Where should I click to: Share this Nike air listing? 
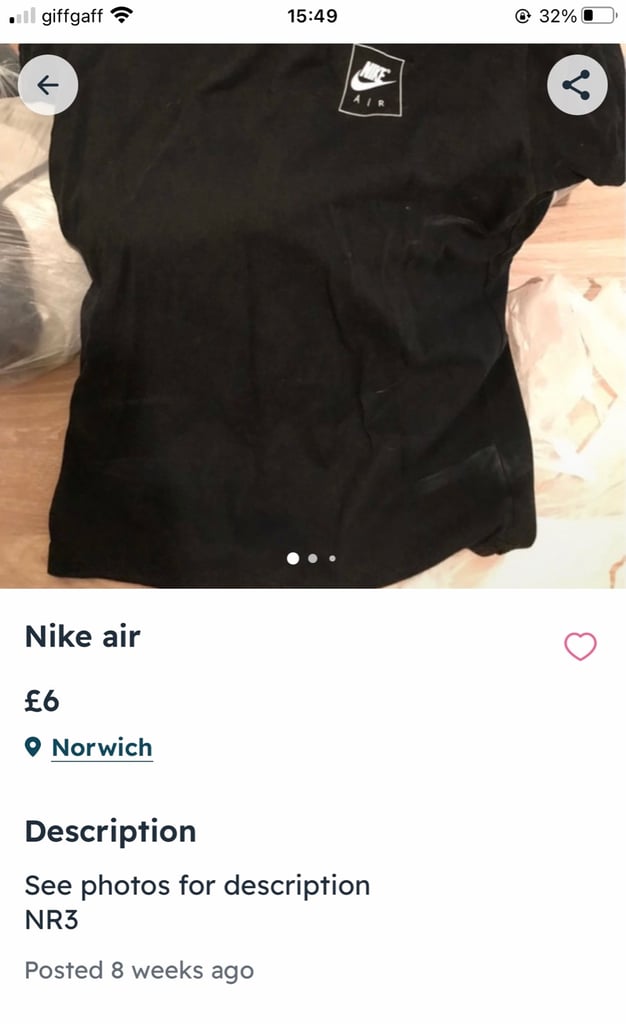click(x=577, y=85)
